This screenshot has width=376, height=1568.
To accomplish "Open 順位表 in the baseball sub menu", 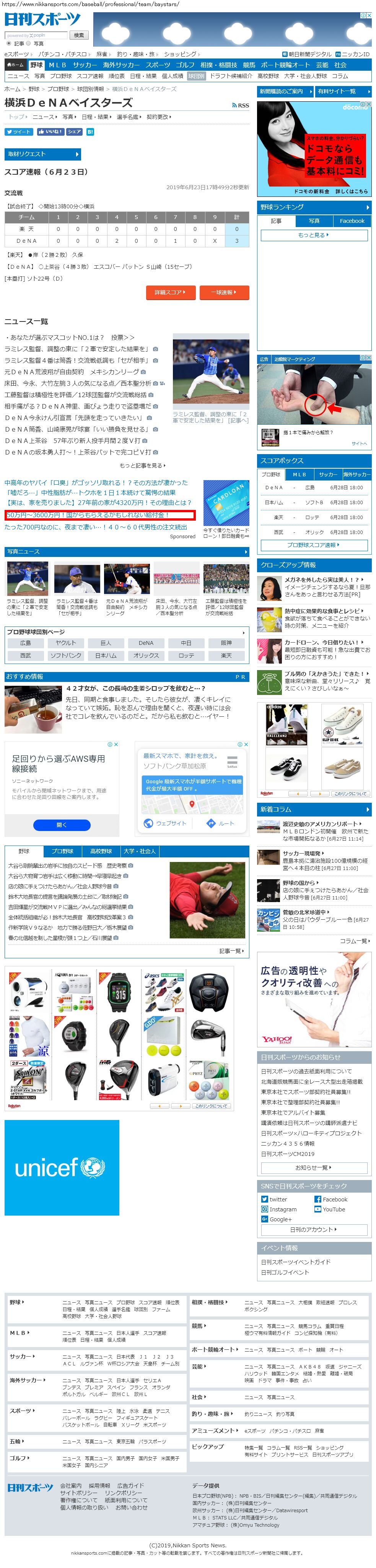I will coord(116,76).
